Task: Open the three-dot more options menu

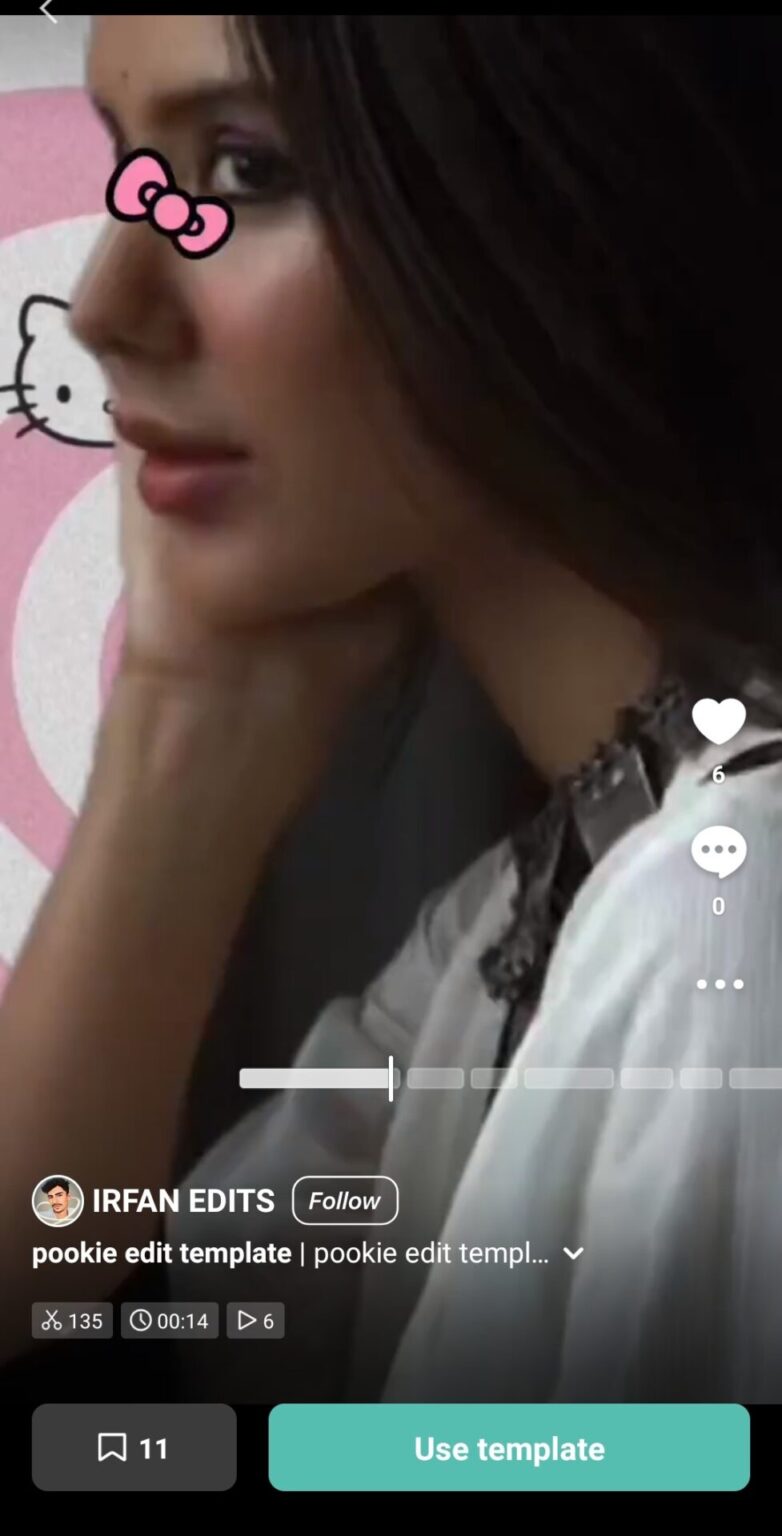Action: point(719,984)
